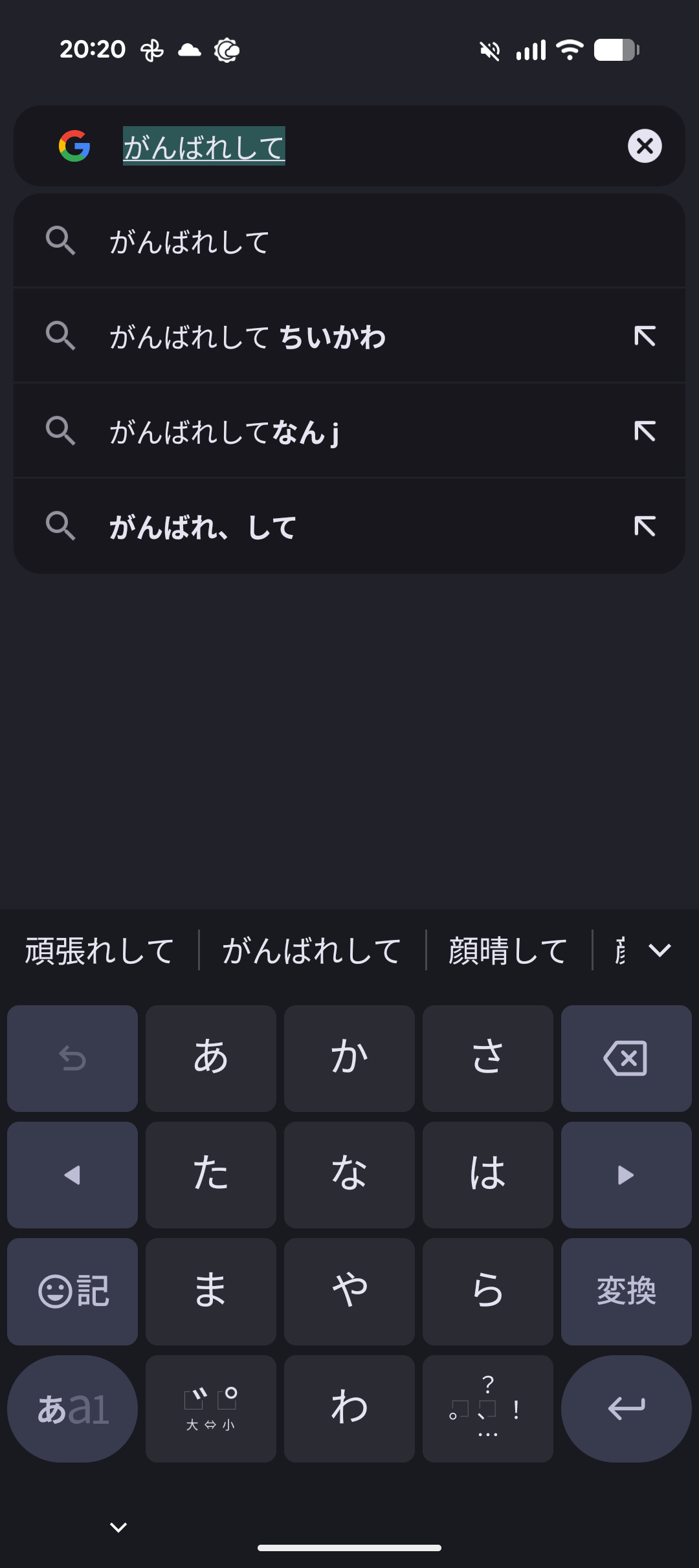Screen dimensions: 699x1568
Task: Switch keyboard input mode with あa1 key
Action: (x=72, y=1409)
